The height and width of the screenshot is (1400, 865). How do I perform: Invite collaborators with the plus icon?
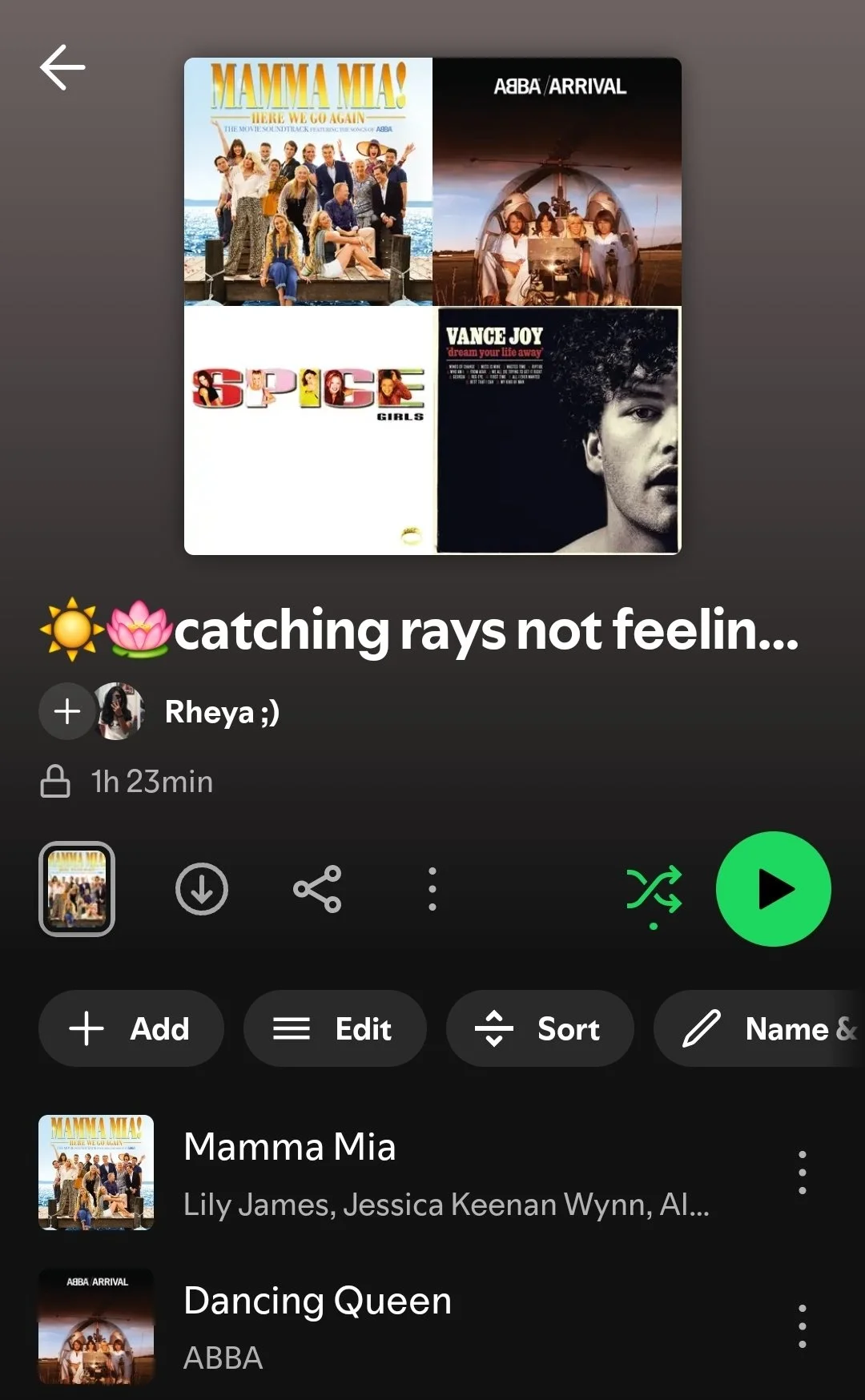coord(67,711)
